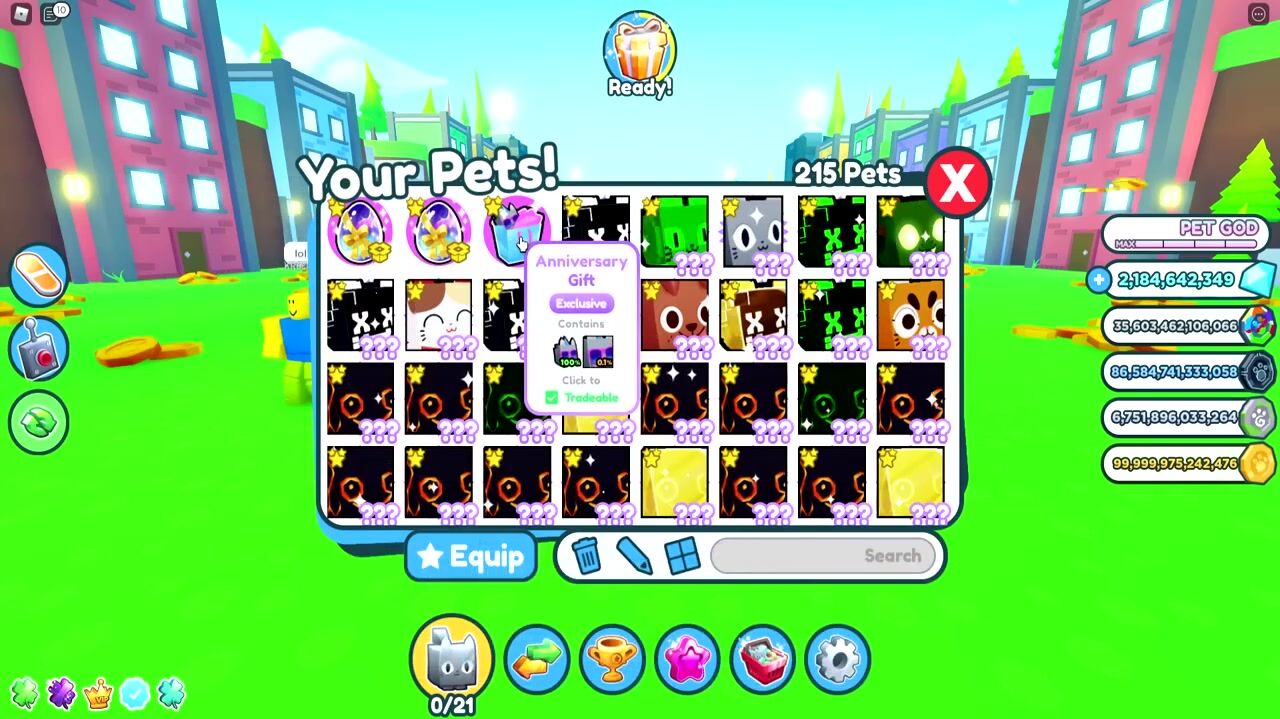Select the gray cat pet tile
Screen dimensions: 1280x719
(x=754, y=232)
